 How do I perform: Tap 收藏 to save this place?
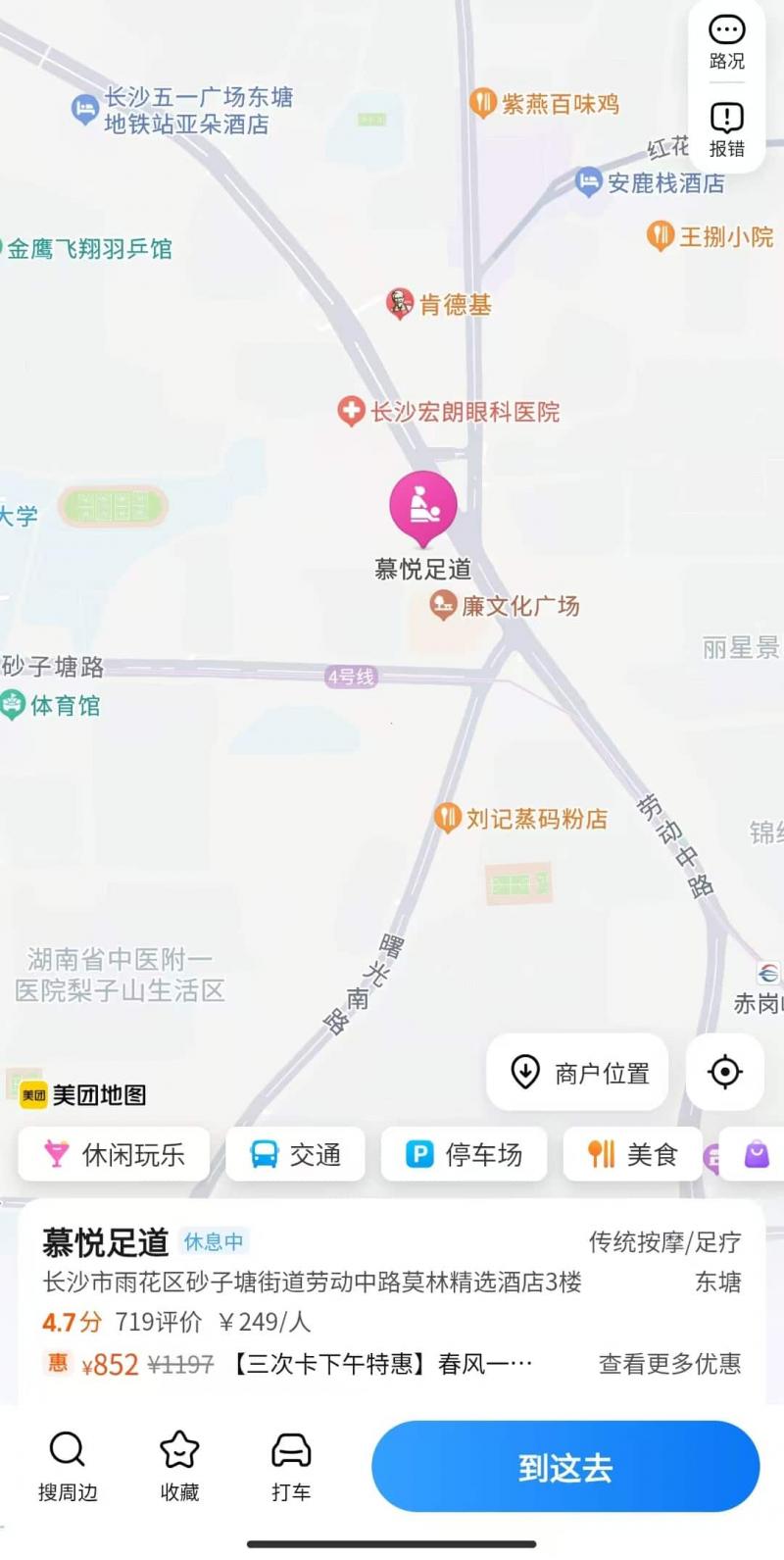click(179, 1466)
